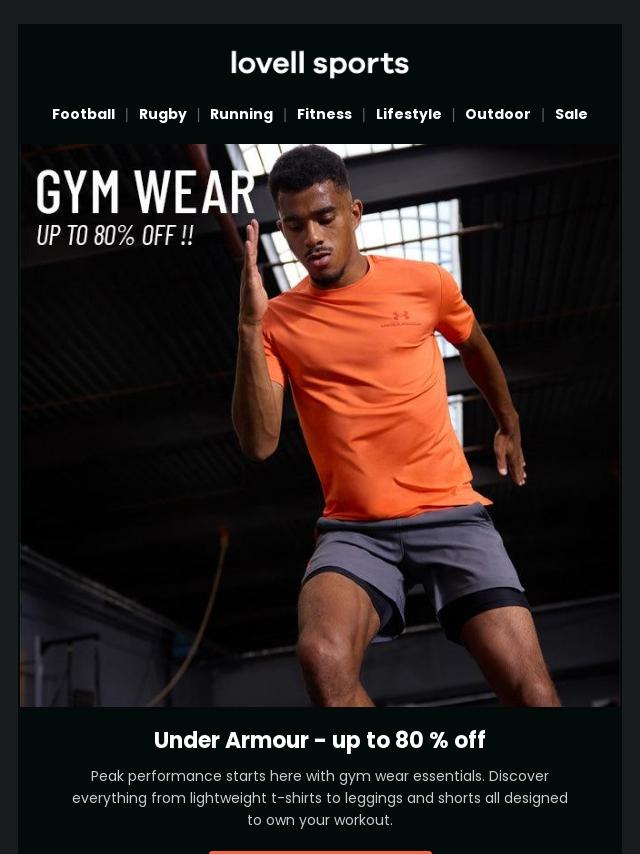Viewport: 640px width, 854px height.
Task: Browse the Lifestyle category
Action: (408, 114)
